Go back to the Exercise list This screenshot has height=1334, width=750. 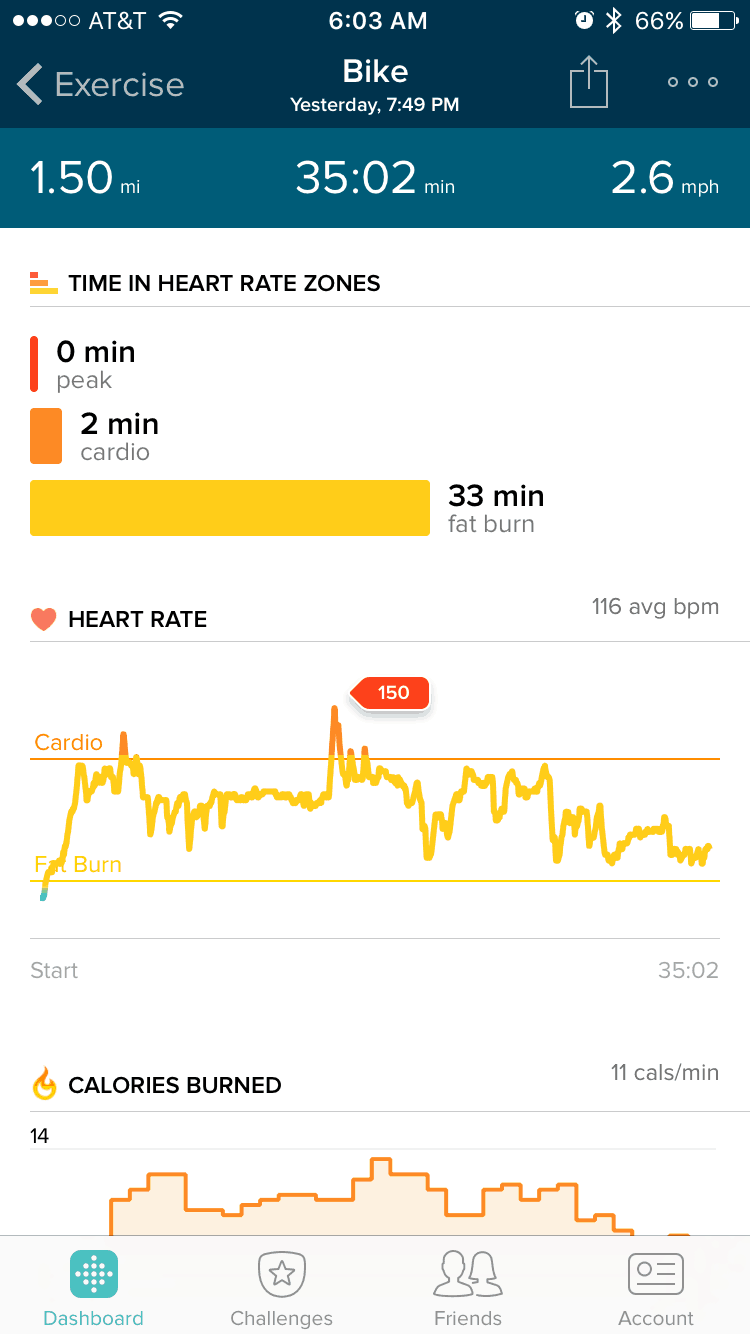click(101, 85)
